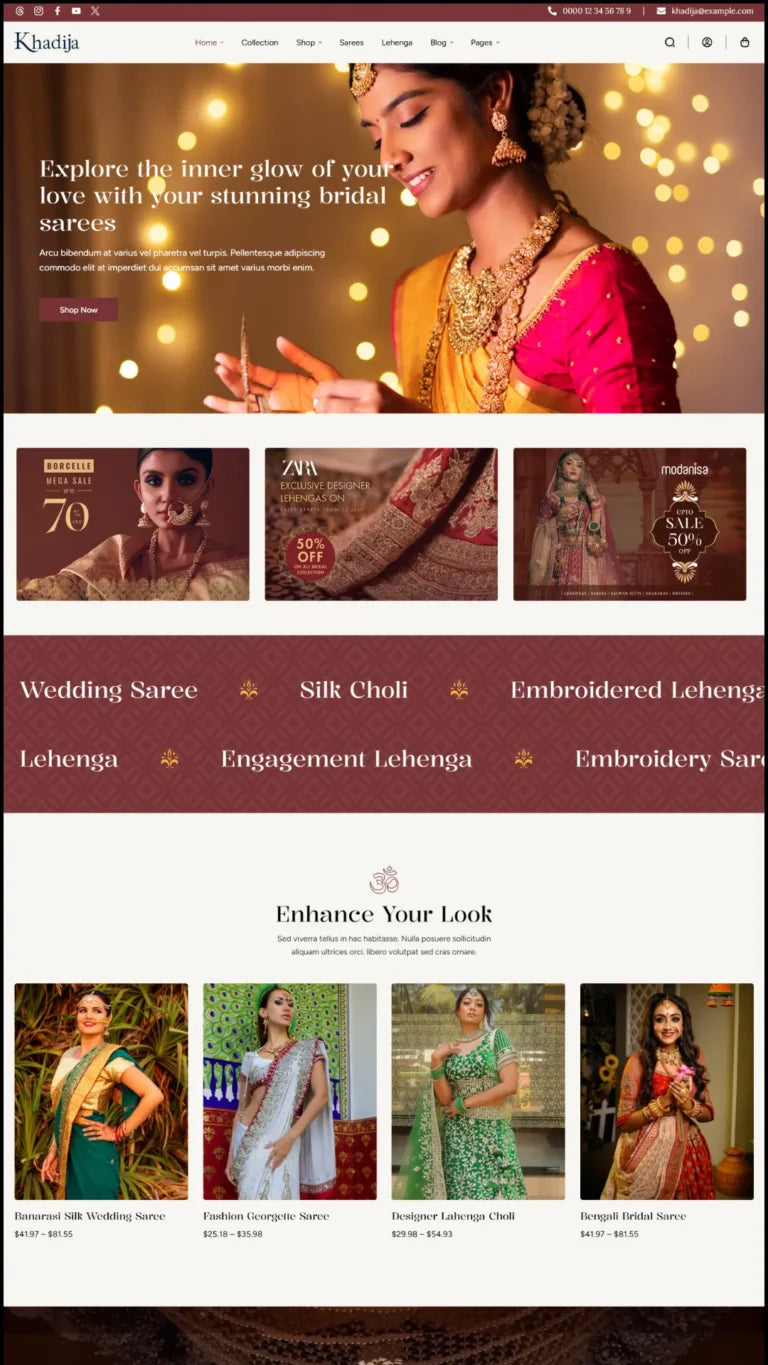View the Banarasi Silk Wedding Saree product
768x1365 pixels.
[101, 1091]
